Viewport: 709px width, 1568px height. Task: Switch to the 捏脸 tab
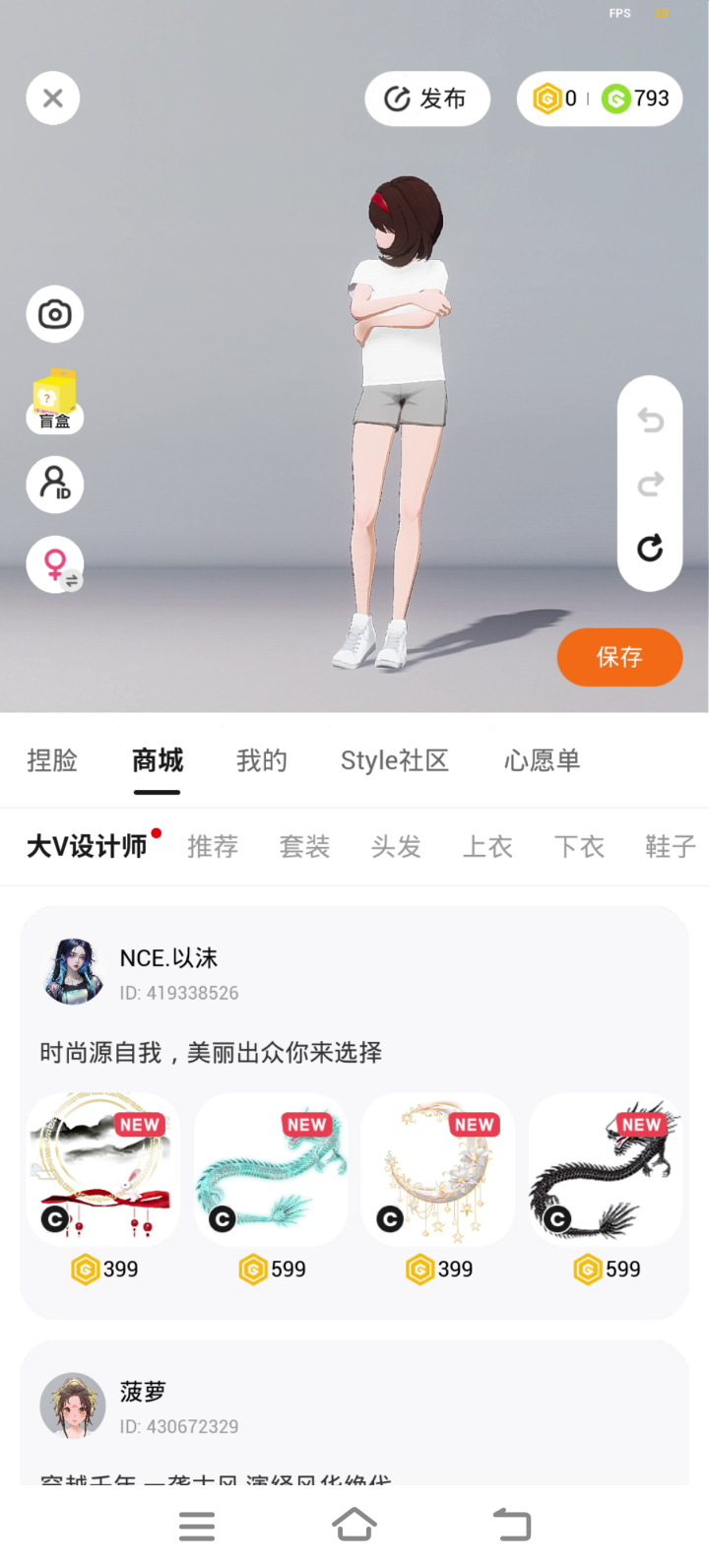52,760
